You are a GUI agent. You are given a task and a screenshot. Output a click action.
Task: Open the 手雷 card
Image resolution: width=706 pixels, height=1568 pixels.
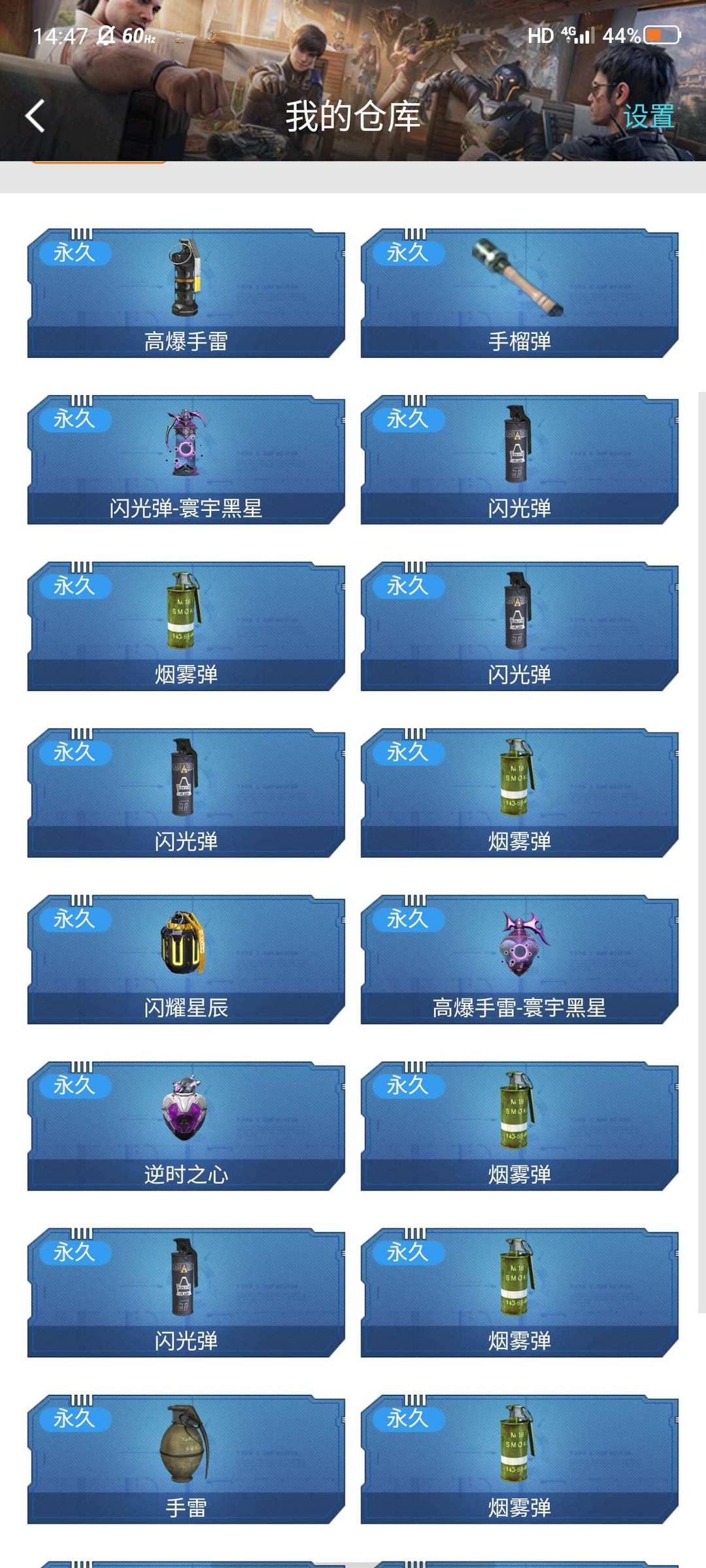pyautogui.click(x=186, y=1460)
